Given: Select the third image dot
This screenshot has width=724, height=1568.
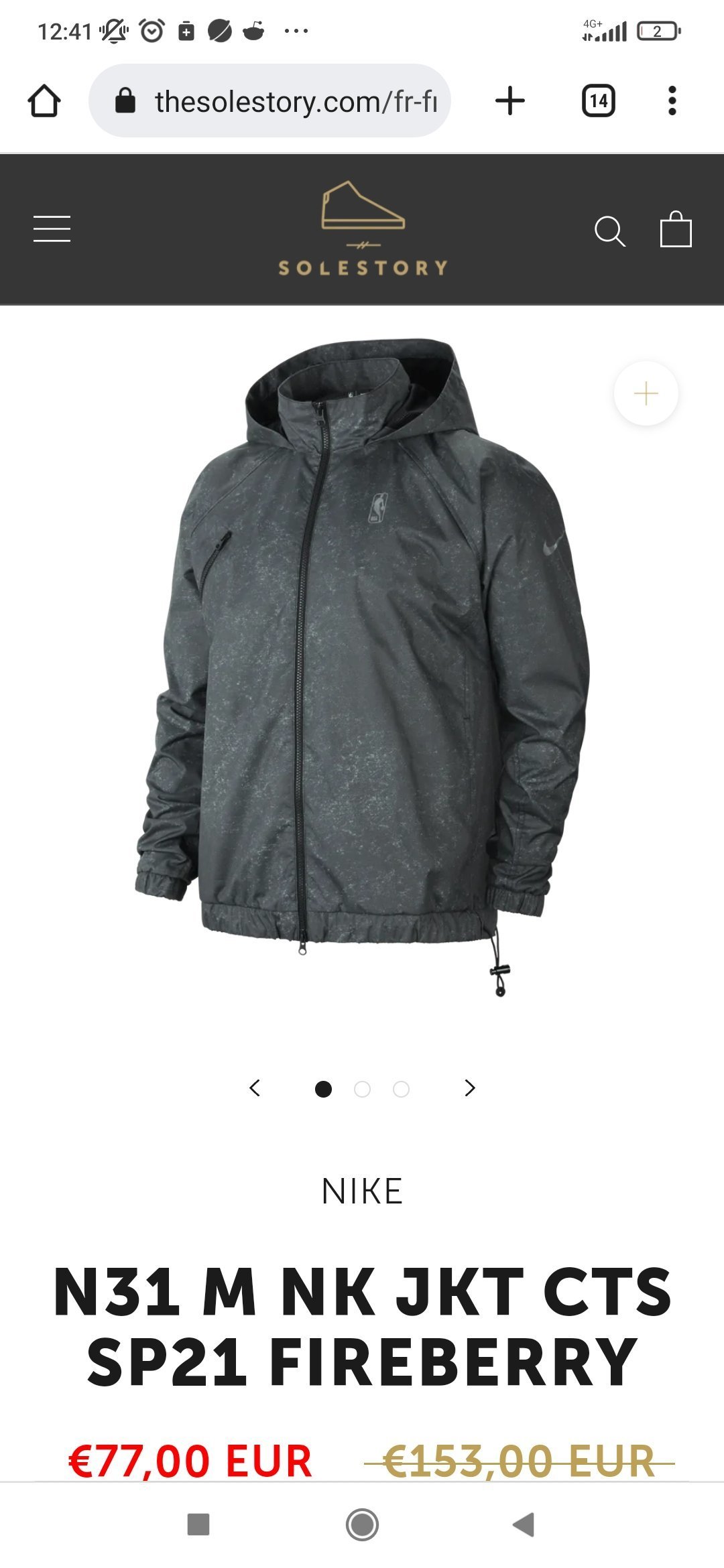Looking at the screenshot, I should click(x=401, y=1090).
